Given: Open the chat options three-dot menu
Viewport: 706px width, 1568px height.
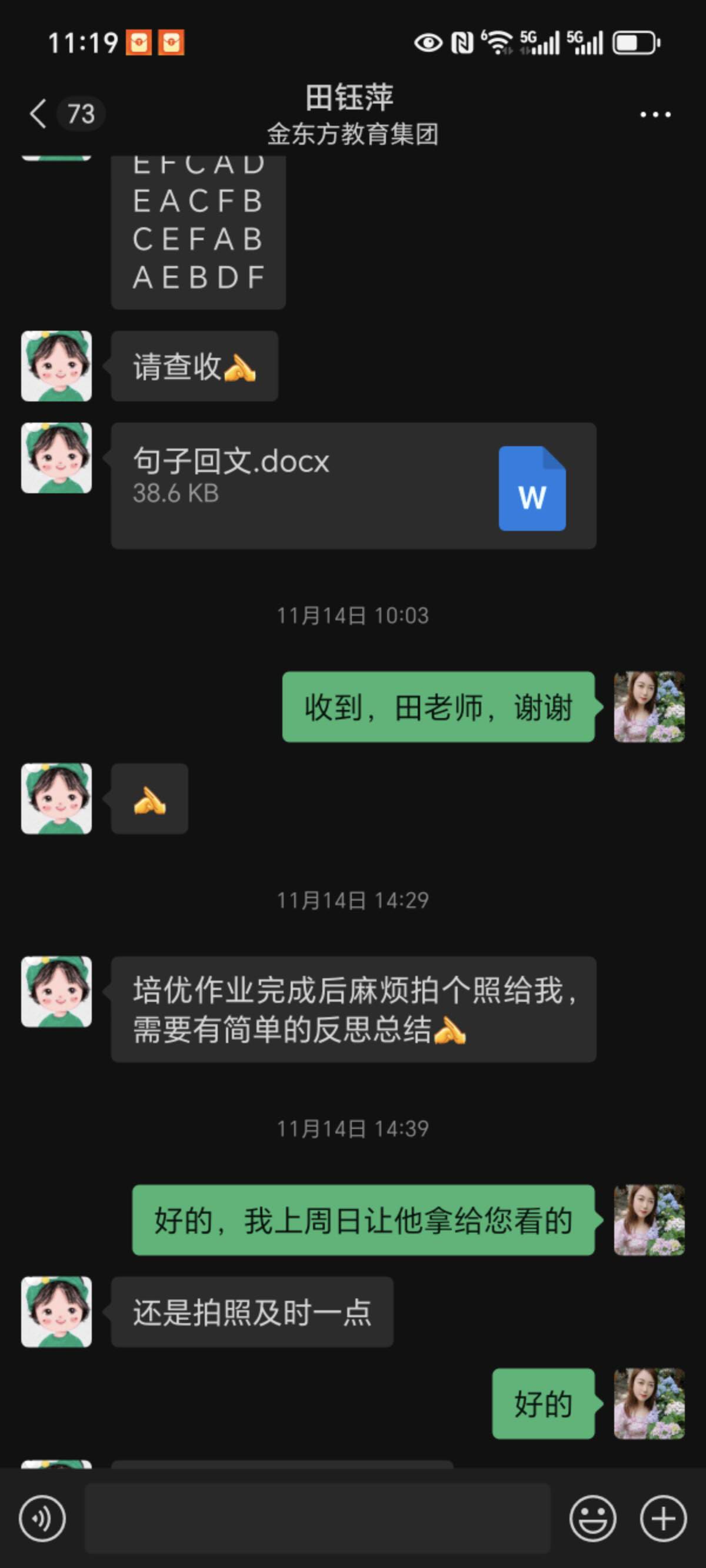Looking at the screenshot, I should pos(655,114).
